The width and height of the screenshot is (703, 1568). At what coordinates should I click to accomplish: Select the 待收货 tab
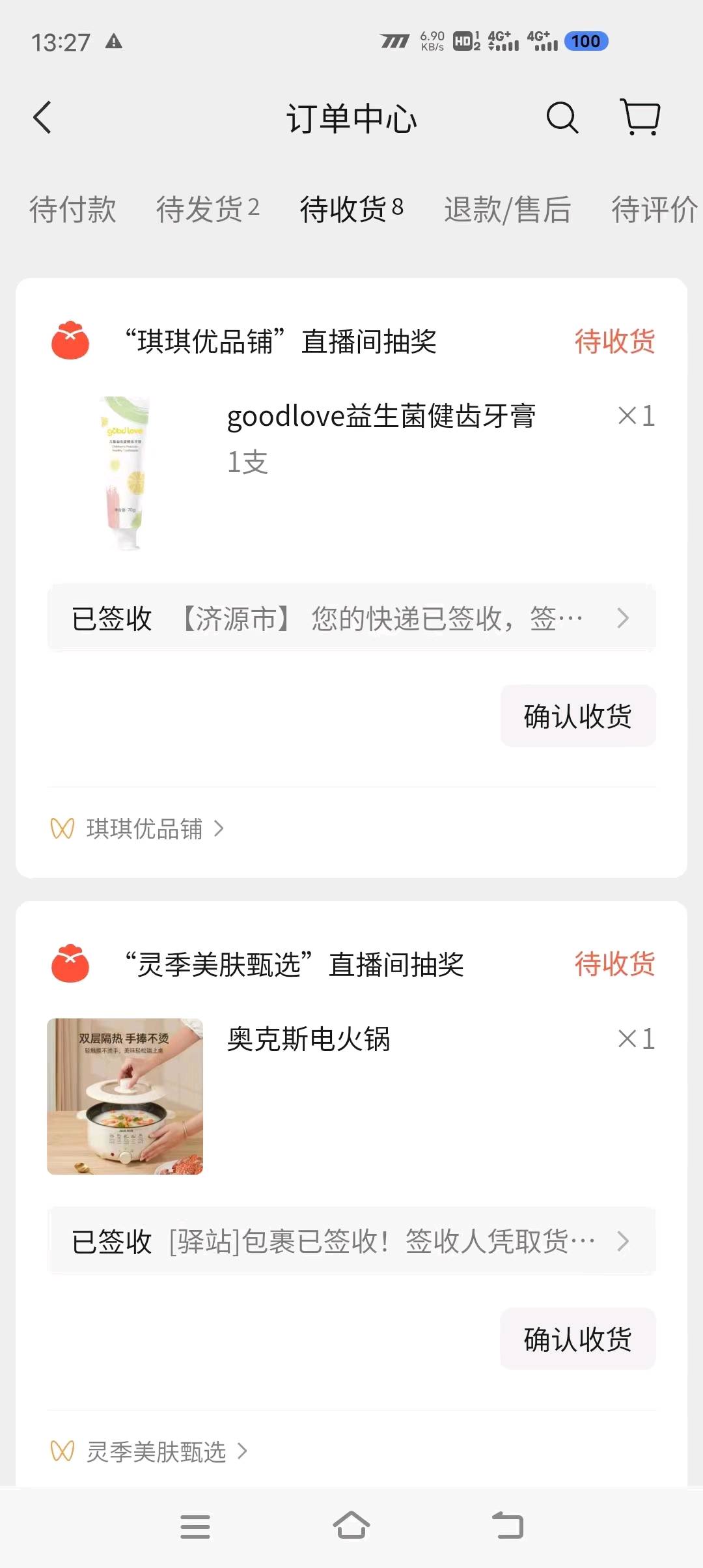tap(351, 209)
